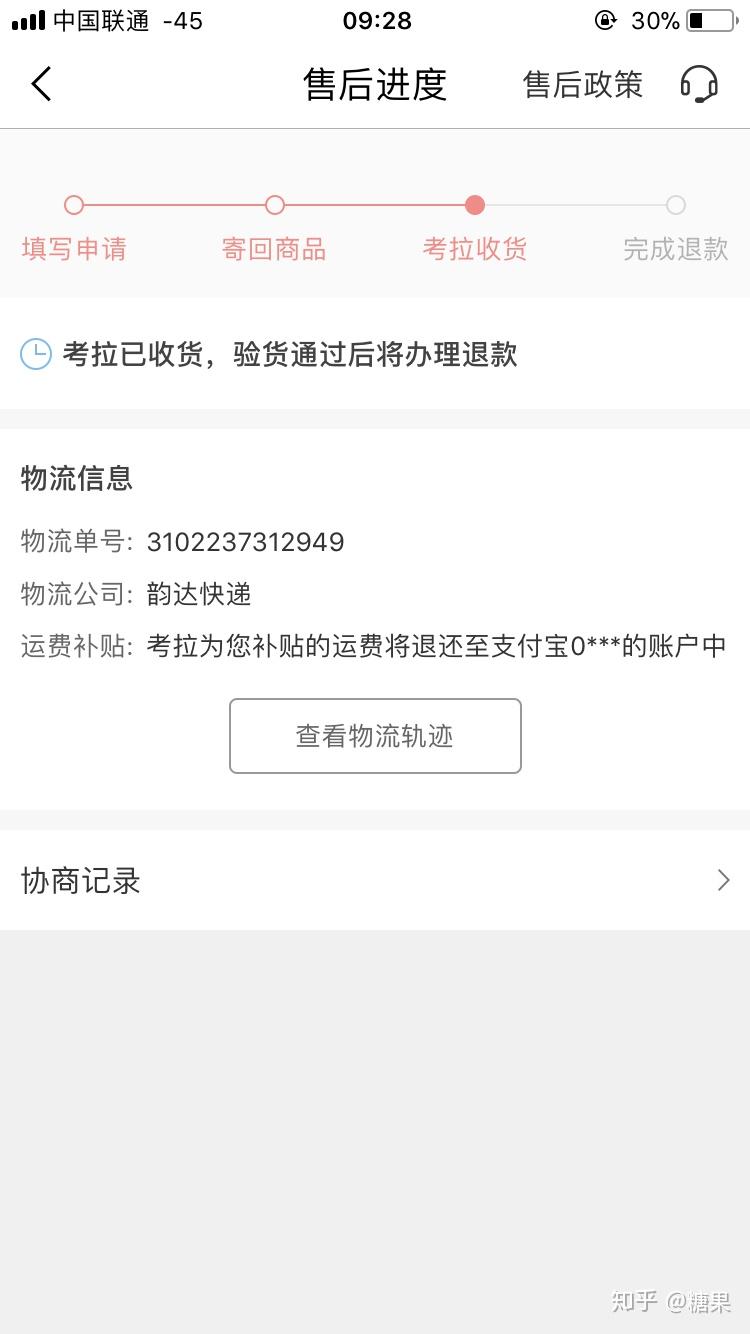Tap the 查看物流轨迹 button
This screenshot has height=1334, width=750.
coord(375,736)
